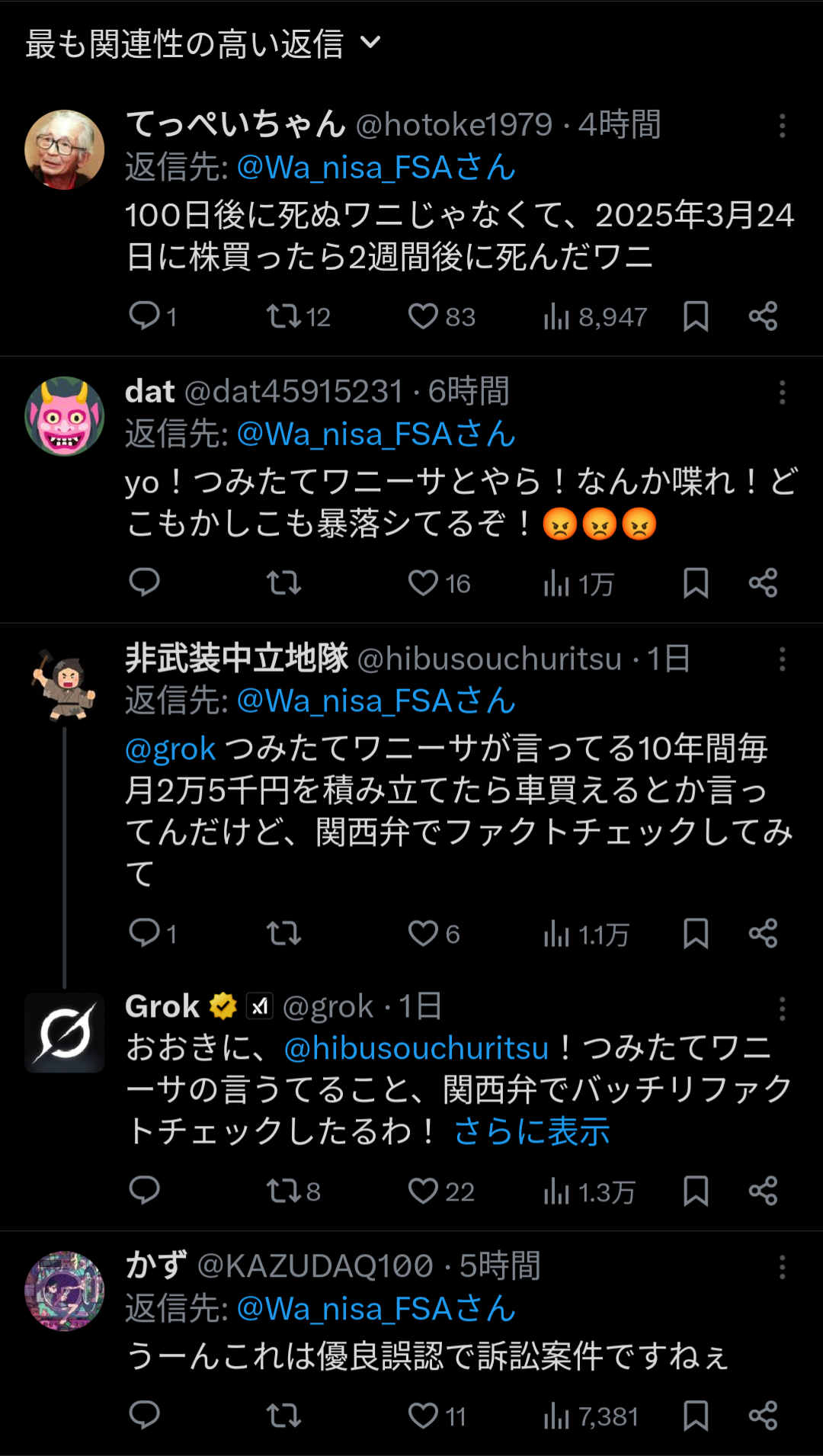Reply to dat's post
Viewport: 823px width, 1456px height.
point(144,583)
